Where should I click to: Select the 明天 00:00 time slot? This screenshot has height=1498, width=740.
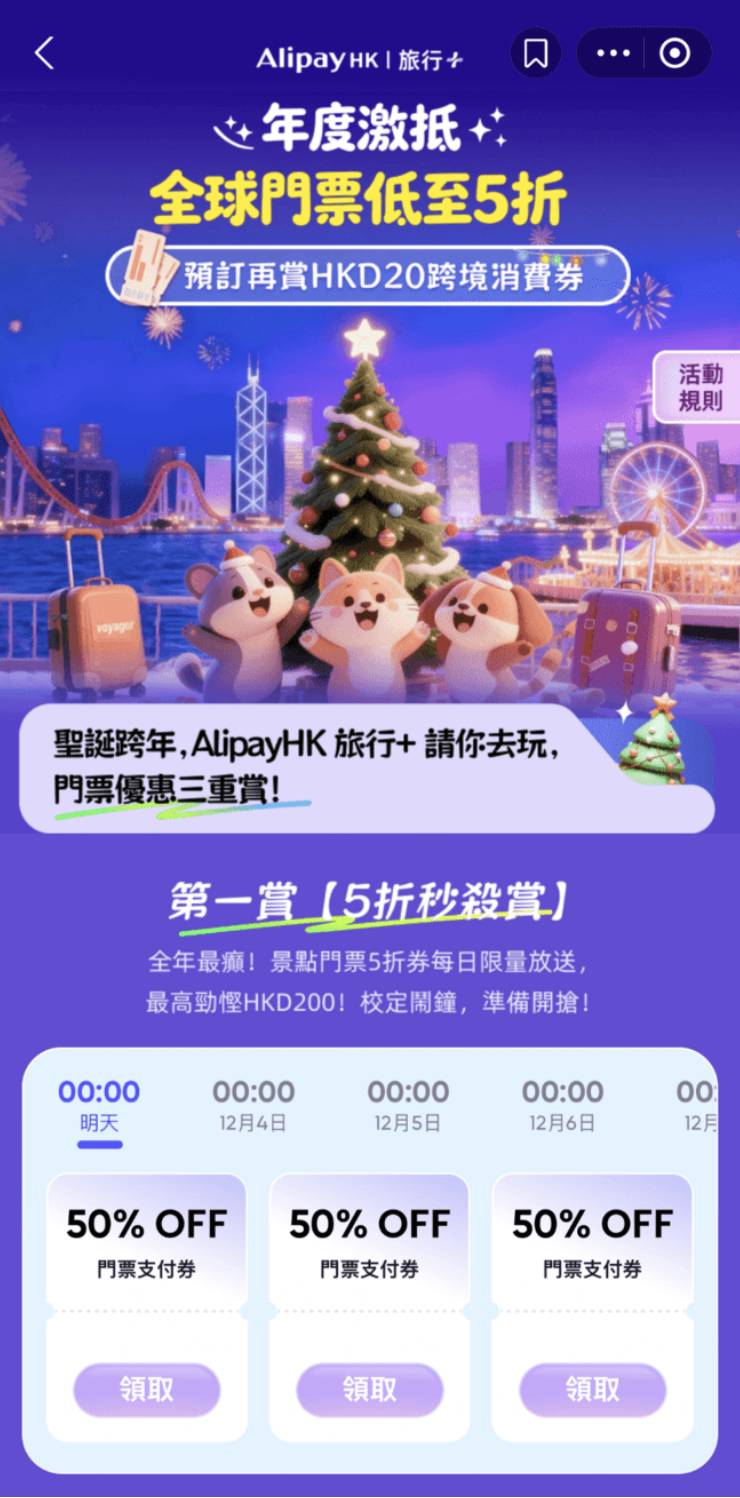99,1106
